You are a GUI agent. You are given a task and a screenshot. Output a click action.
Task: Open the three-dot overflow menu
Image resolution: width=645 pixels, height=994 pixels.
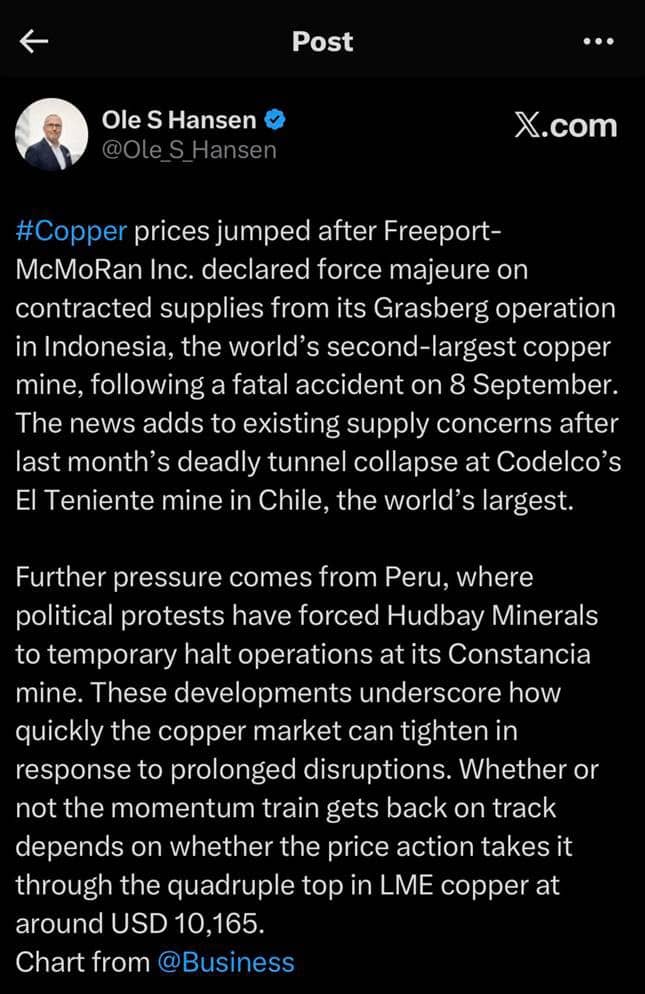point(597,42)
